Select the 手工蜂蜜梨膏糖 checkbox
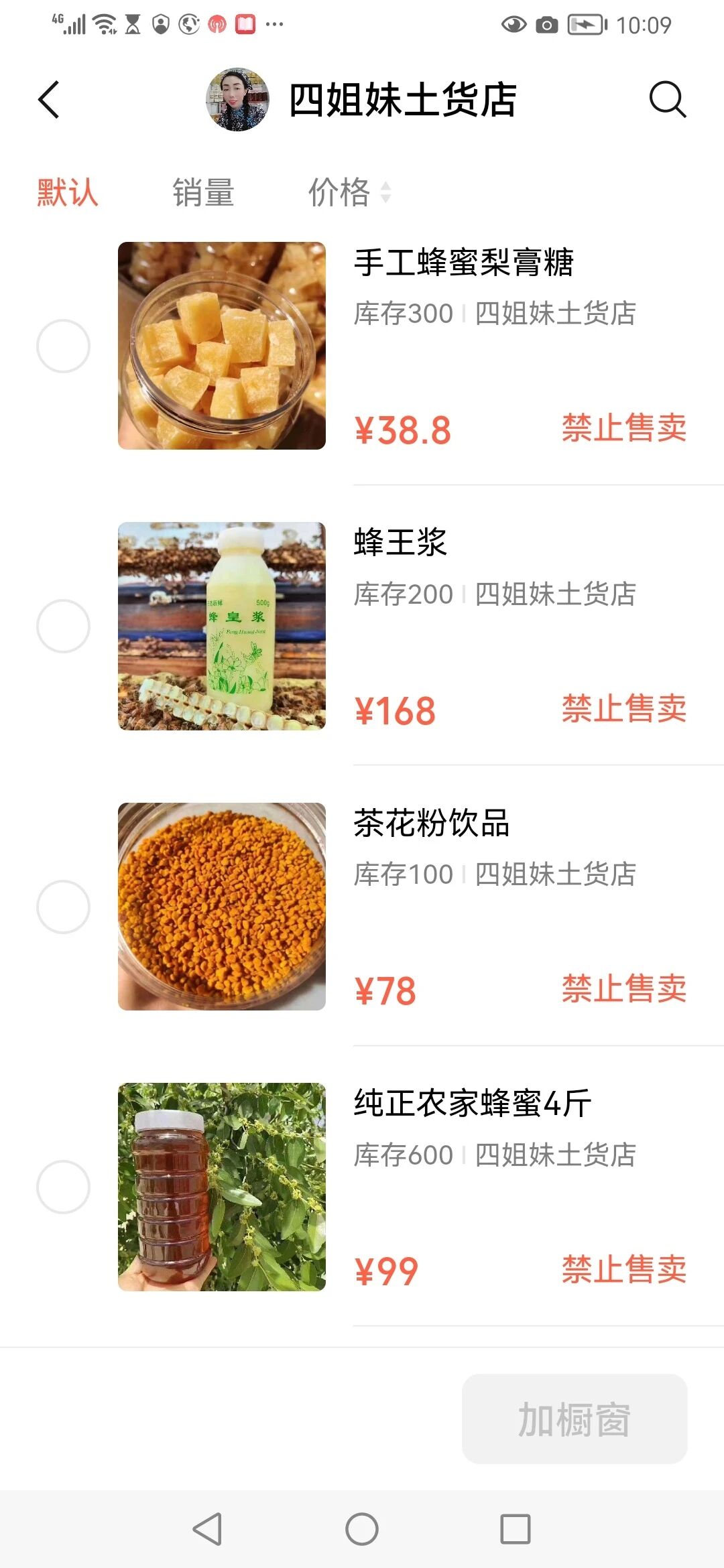The height and width of the screenshot is (1568, 724). click(63, 346)
